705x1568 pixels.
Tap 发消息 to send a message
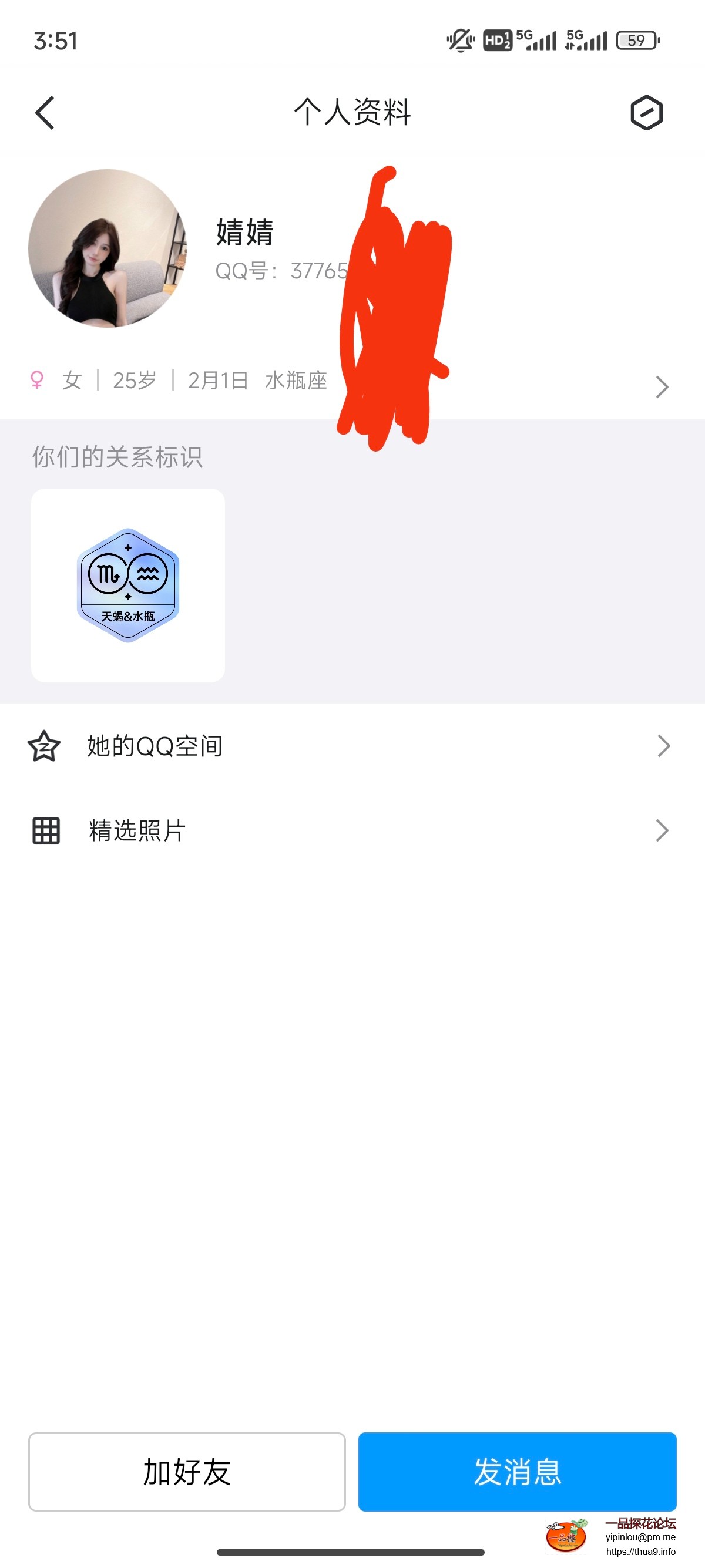tap(517, 1471)
